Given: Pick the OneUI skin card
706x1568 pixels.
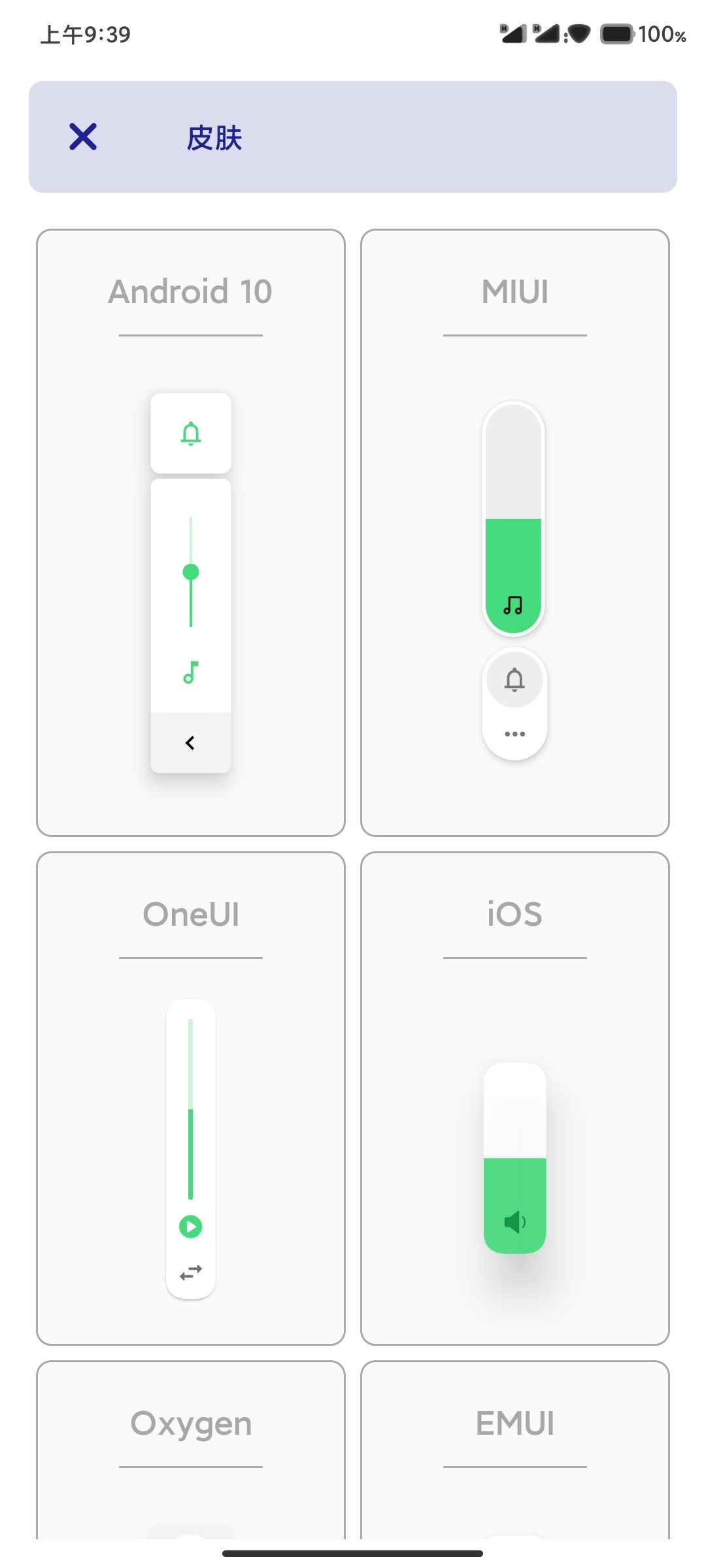Looking at the screenshot, I should (x=191, y=1098).
